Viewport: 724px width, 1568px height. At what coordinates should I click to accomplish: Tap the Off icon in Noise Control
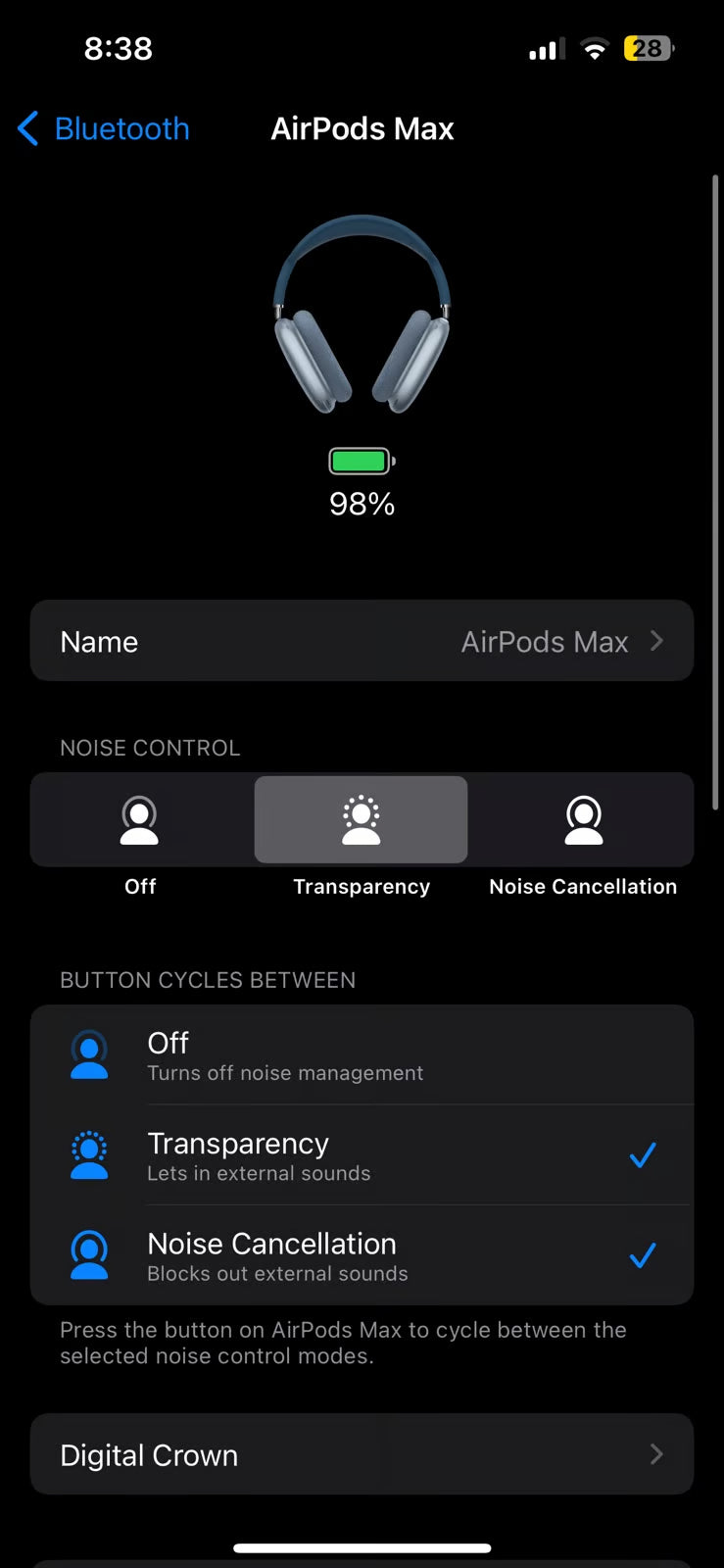click(140, 819)
